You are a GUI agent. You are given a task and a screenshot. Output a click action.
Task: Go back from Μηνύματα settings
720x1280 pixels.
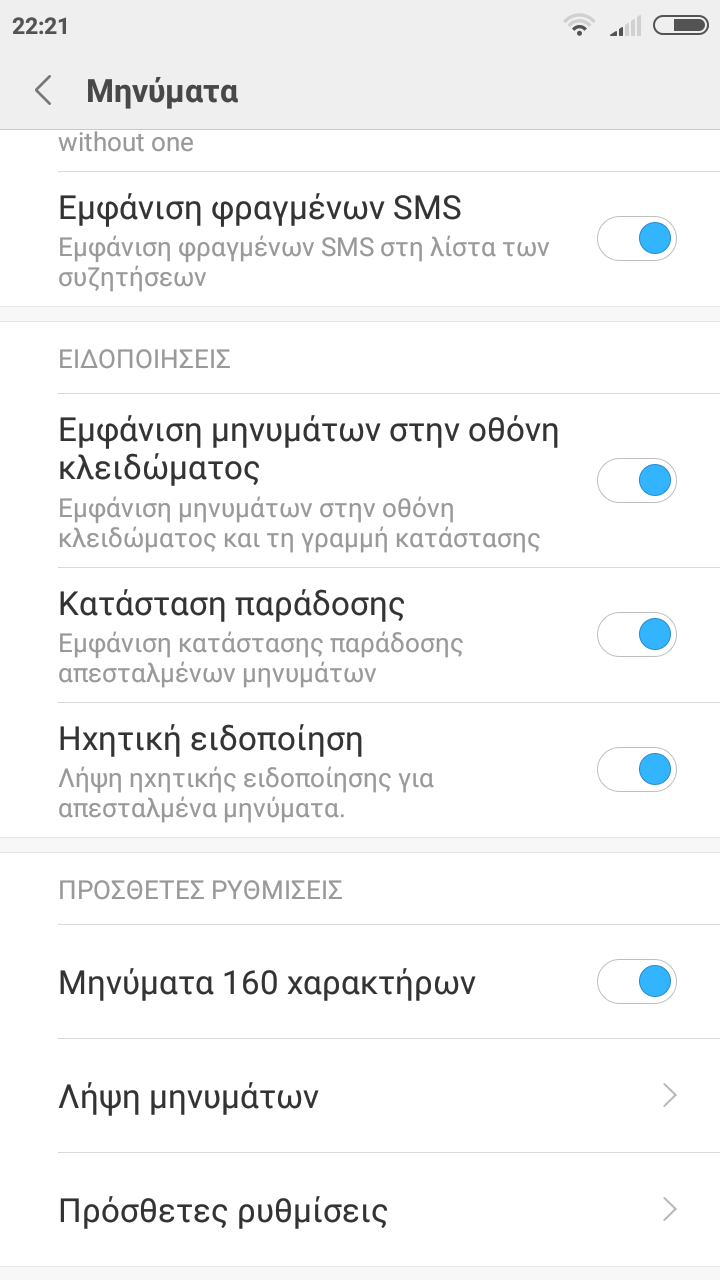tap(43, 91)
